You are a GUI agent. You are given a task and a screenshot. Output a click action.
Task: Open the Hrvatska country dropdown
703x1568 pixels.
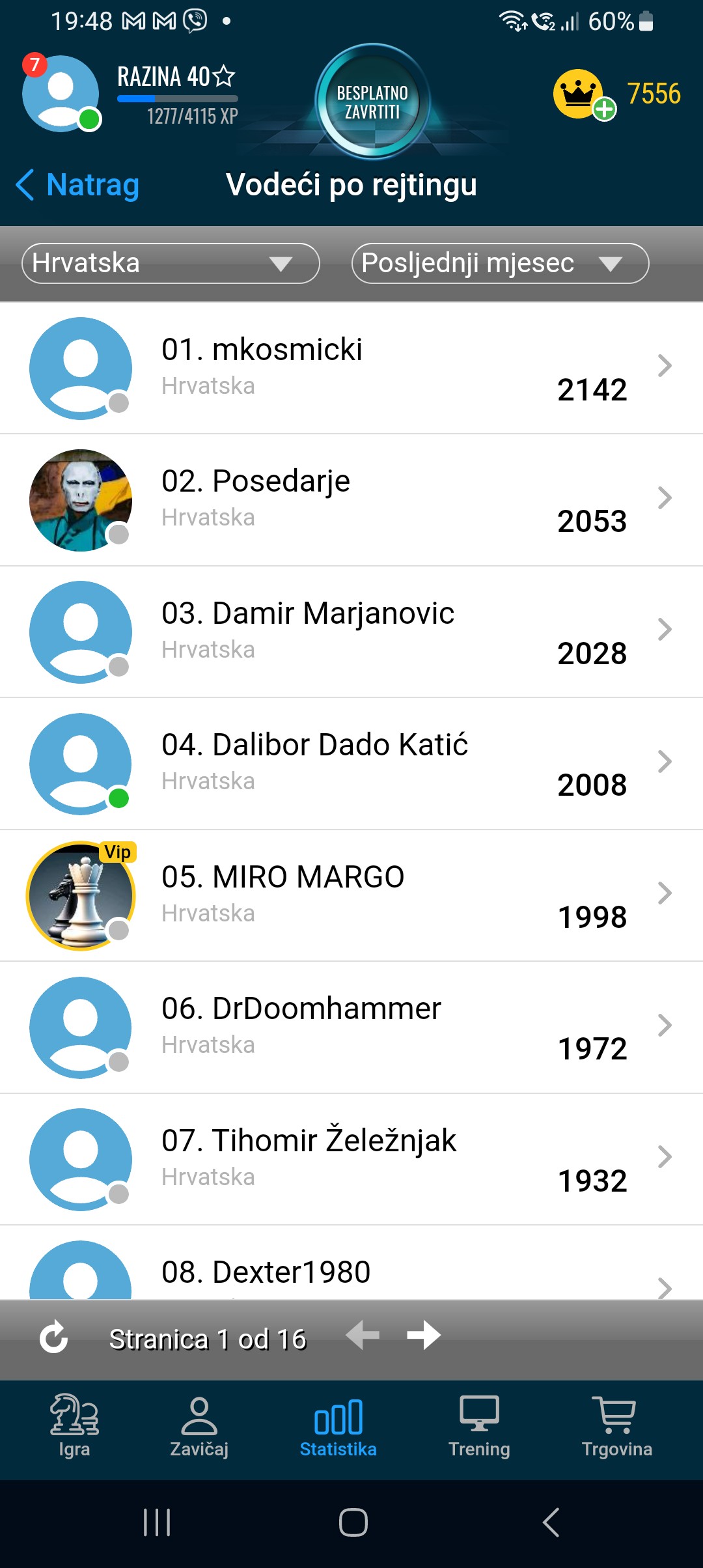click(x=171, y=264)
